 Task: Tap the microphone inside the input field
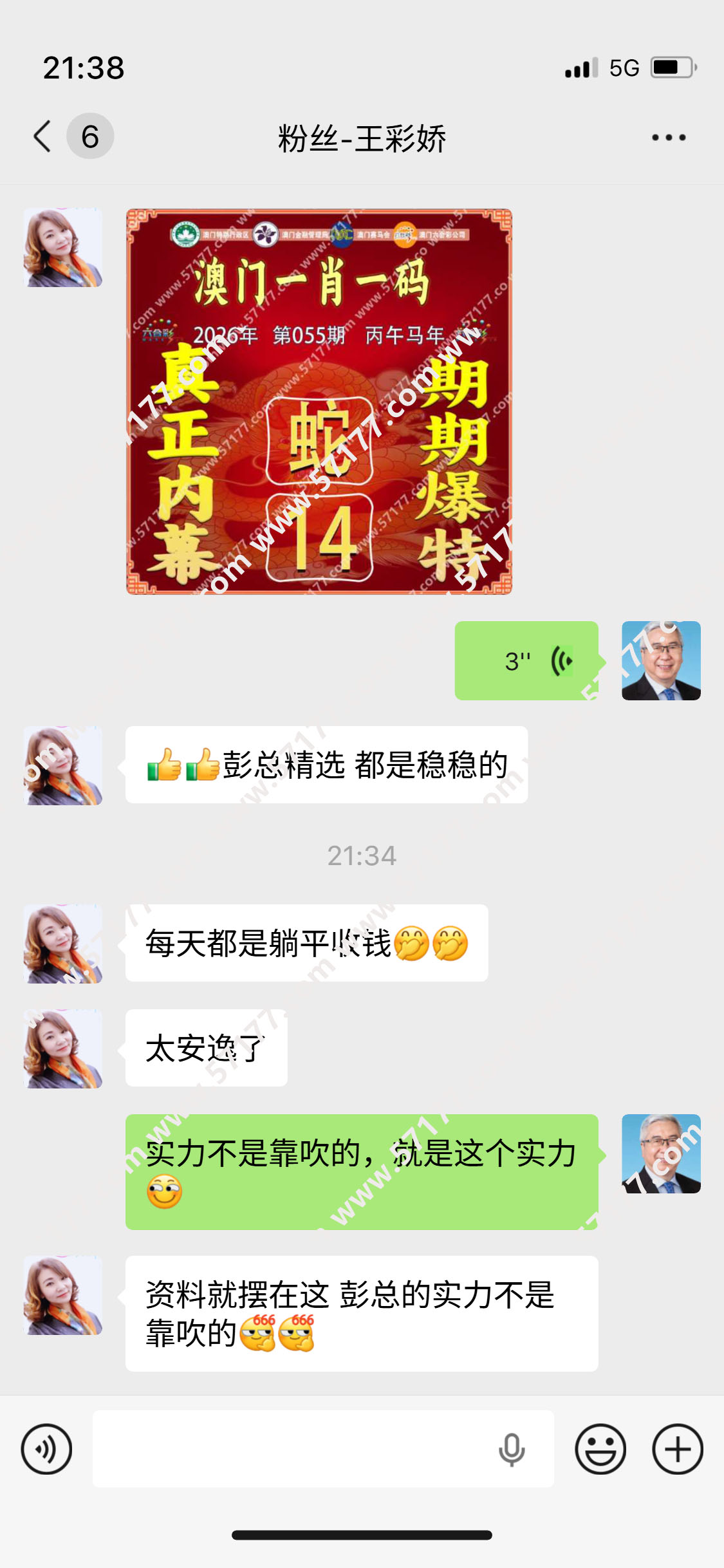(x=512, y=1449)
